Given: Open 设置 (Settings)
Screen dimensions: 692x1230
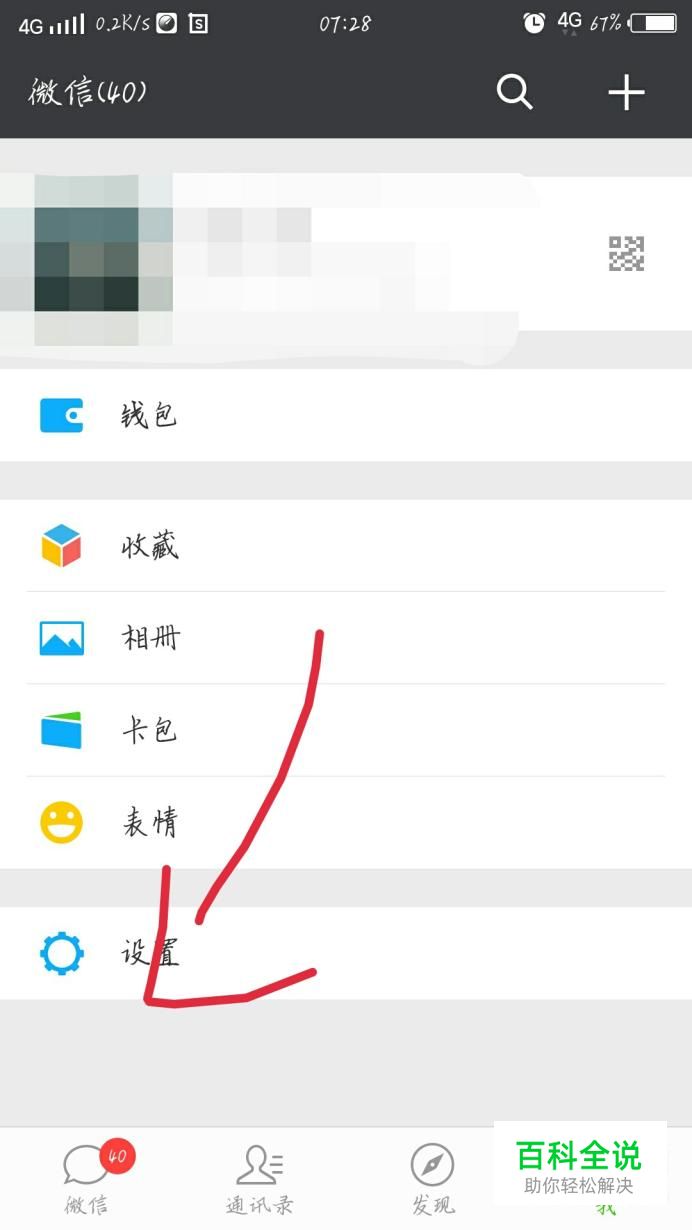Looking at the screenshot, I should [x=345, y=953].
